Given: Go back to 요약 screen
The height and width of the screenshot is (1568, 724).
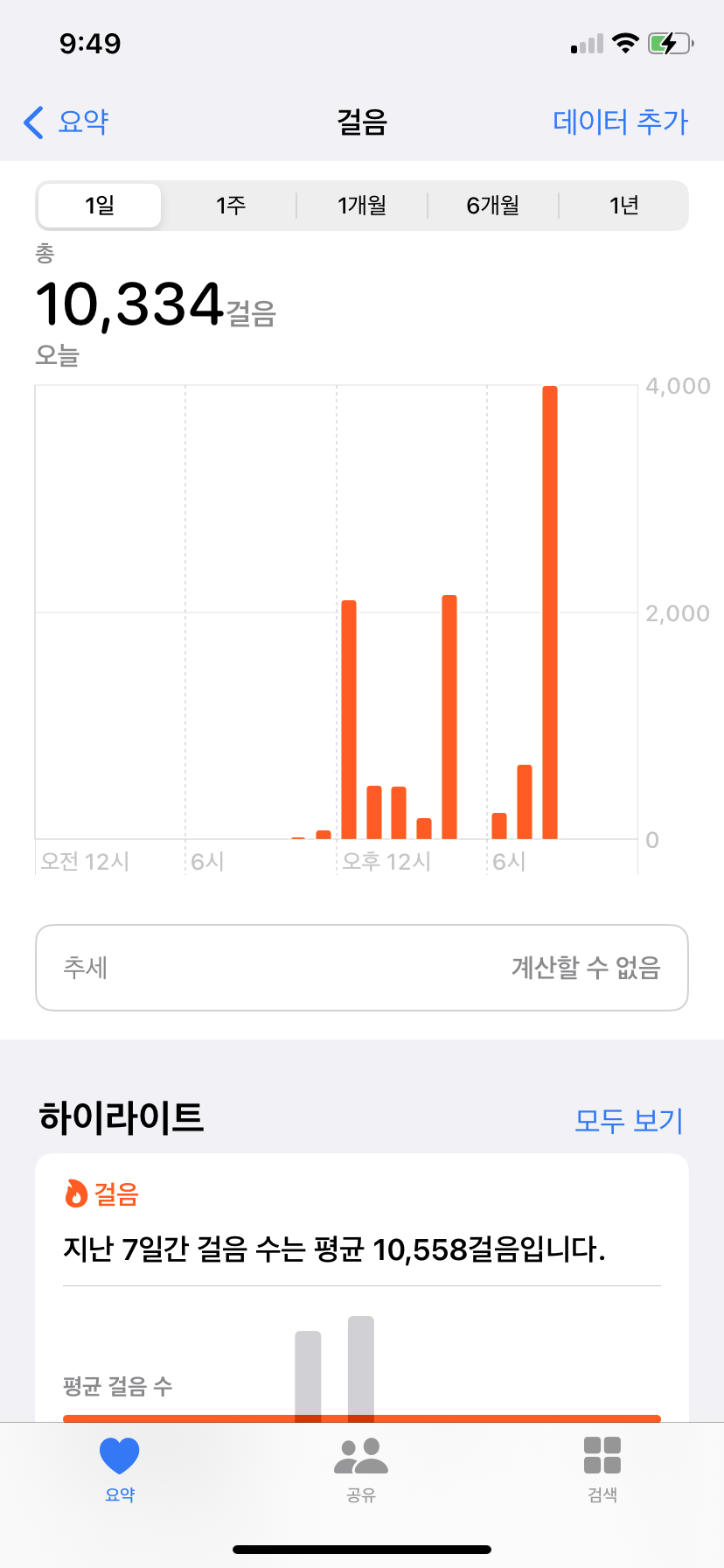Looking at the screenshot, I should pyautogui.click(x=66, y=122).
